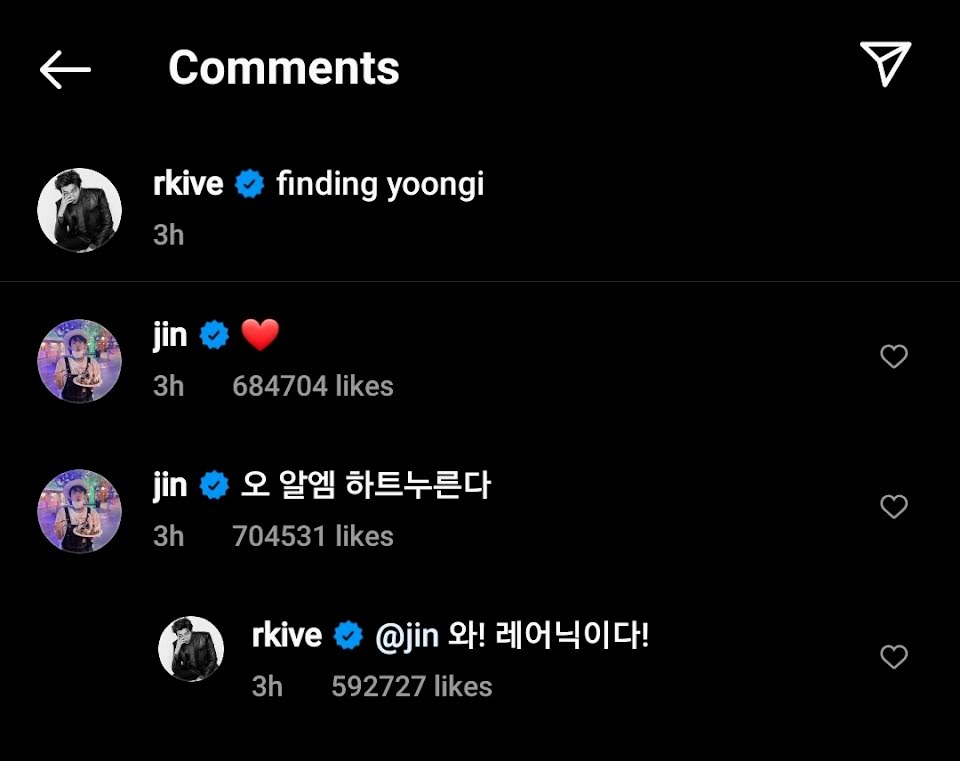This screenshot has height=761, width=960.
Task: Like rkive's reply mentioning @jin
Action: tap(893, 657)
